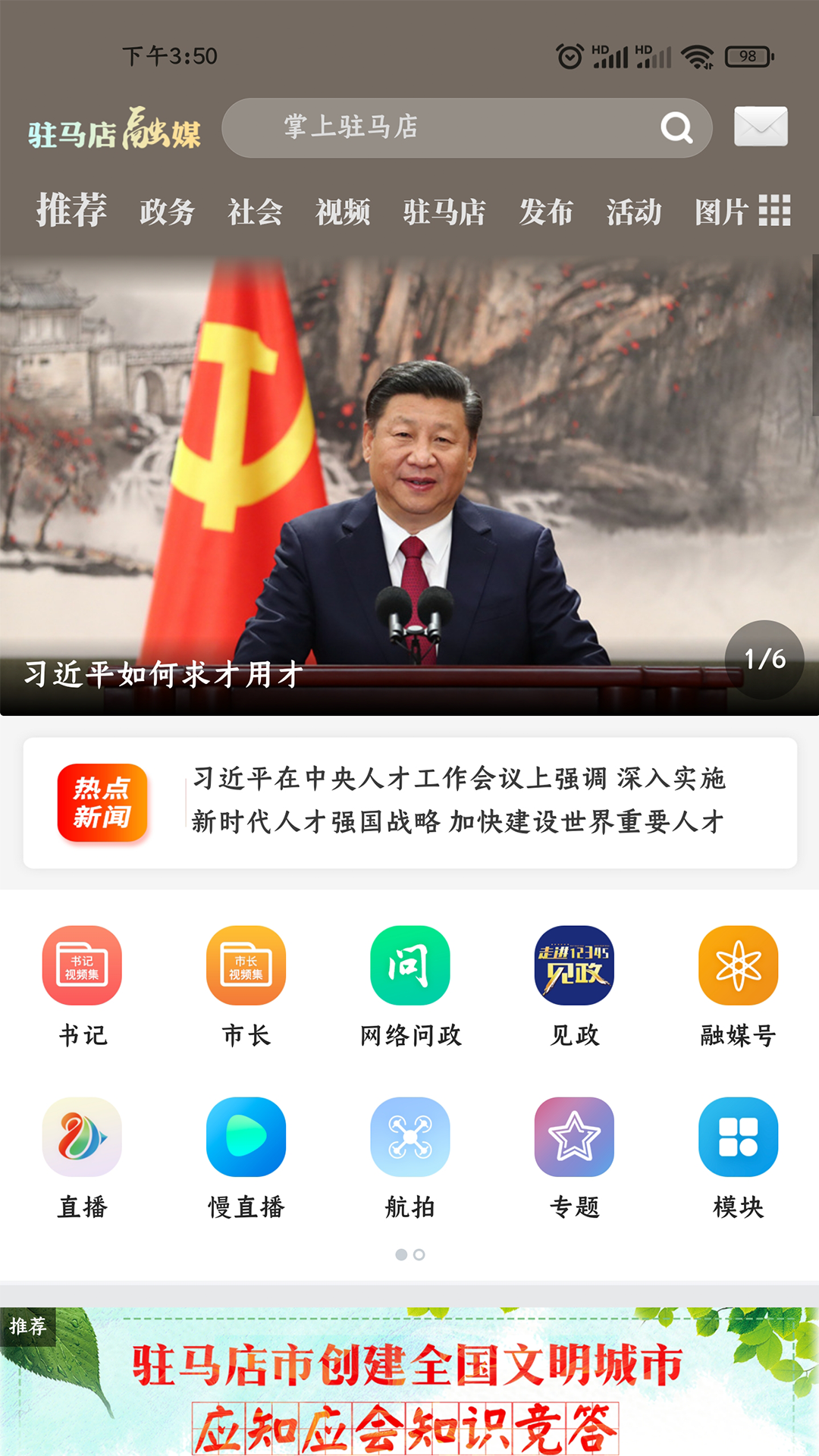This screenshot has width=819, height=1456.
Task: Open the channel grid menu icon
Action: (774, 210)
